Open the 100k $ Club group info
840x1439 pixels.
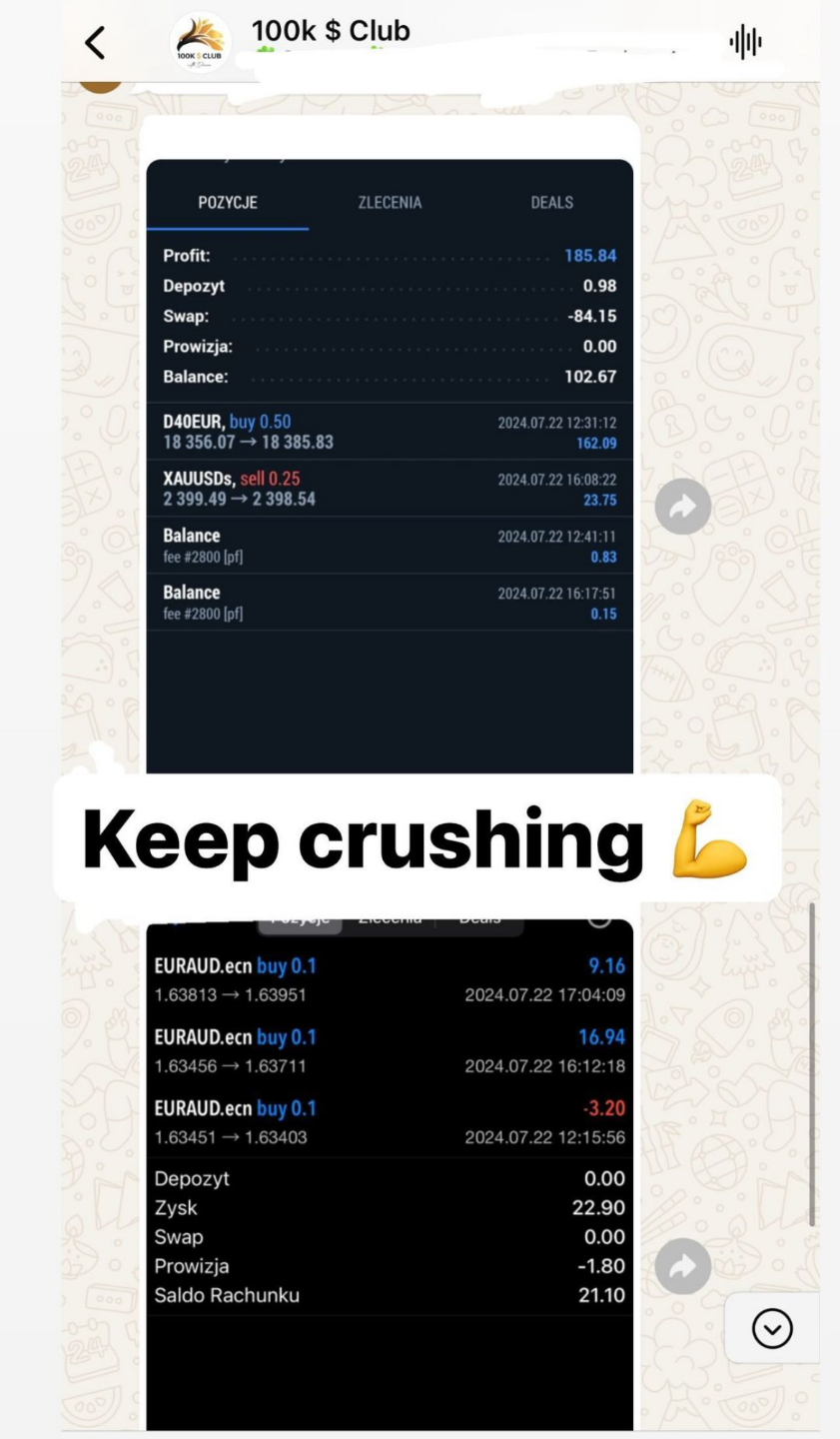click(330, 32)
